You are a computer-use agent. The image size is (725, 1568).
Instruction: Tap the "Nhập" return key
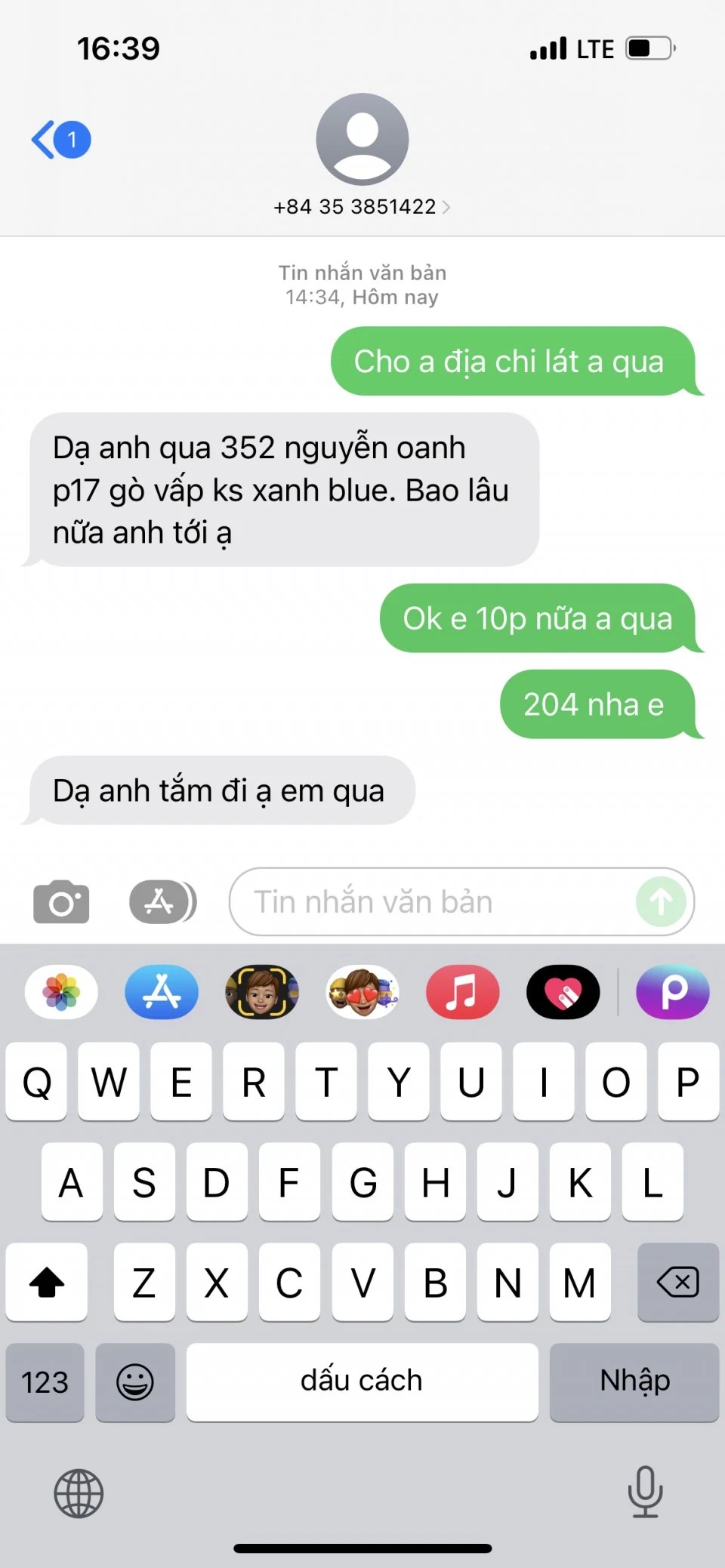coord(634,1382)
